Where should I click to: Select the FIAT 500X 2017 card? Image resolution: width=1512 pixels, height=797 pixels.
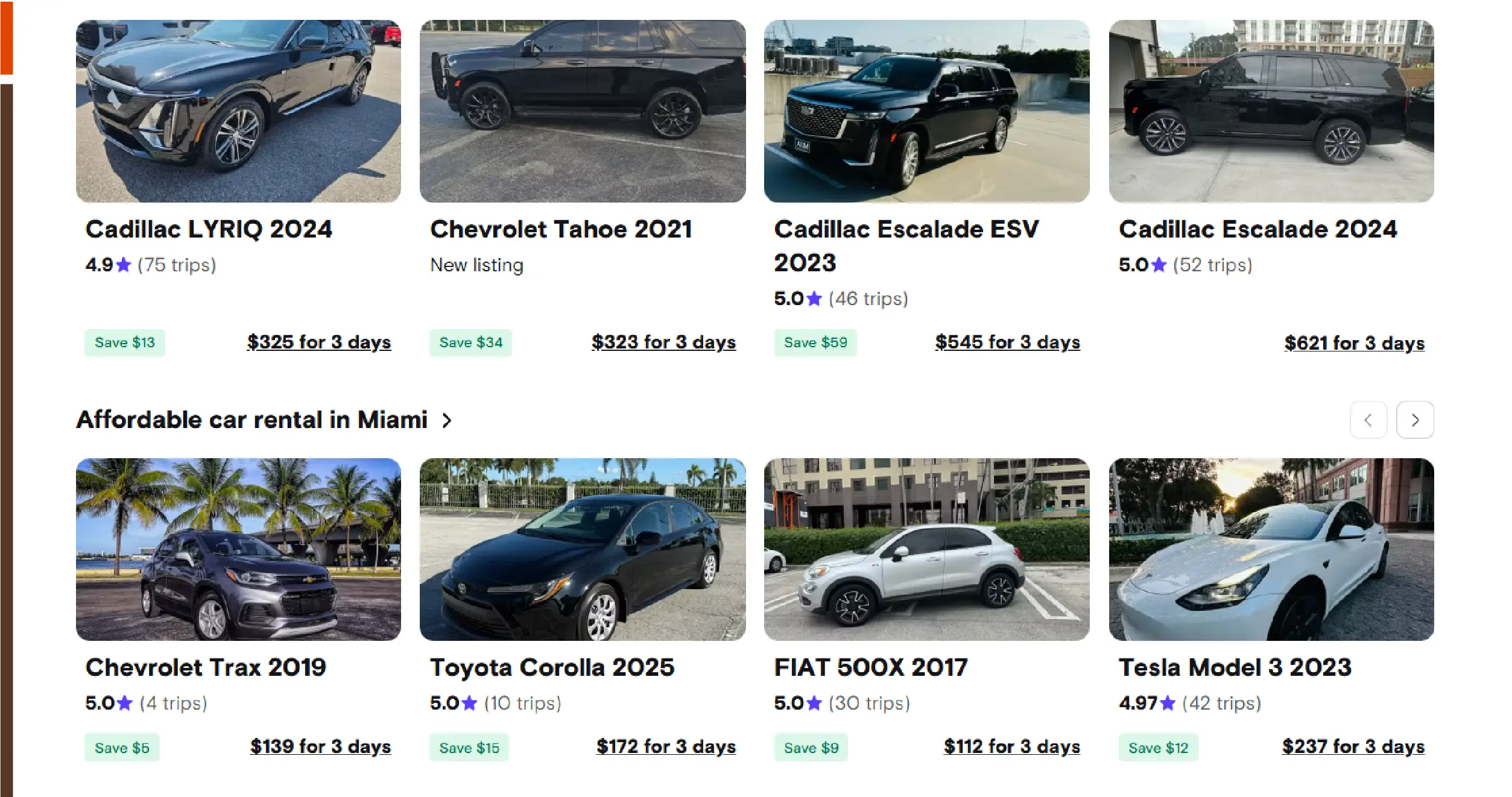coord(926,549)
